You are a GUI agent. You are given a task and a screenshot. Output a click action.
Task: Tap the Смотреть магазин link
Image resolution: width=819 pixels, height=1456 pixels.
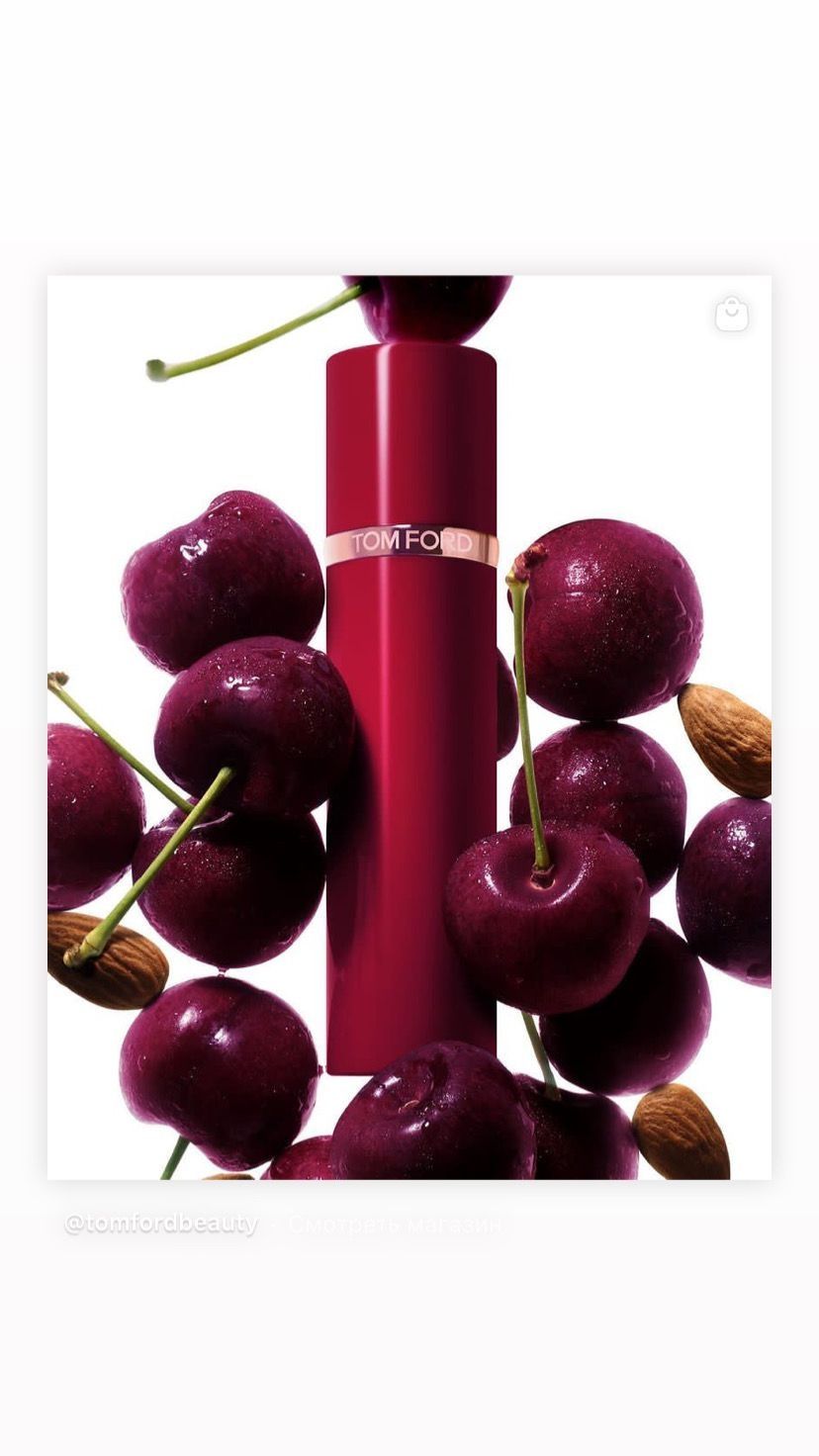pyautogui.click(x=395, y=1225)
